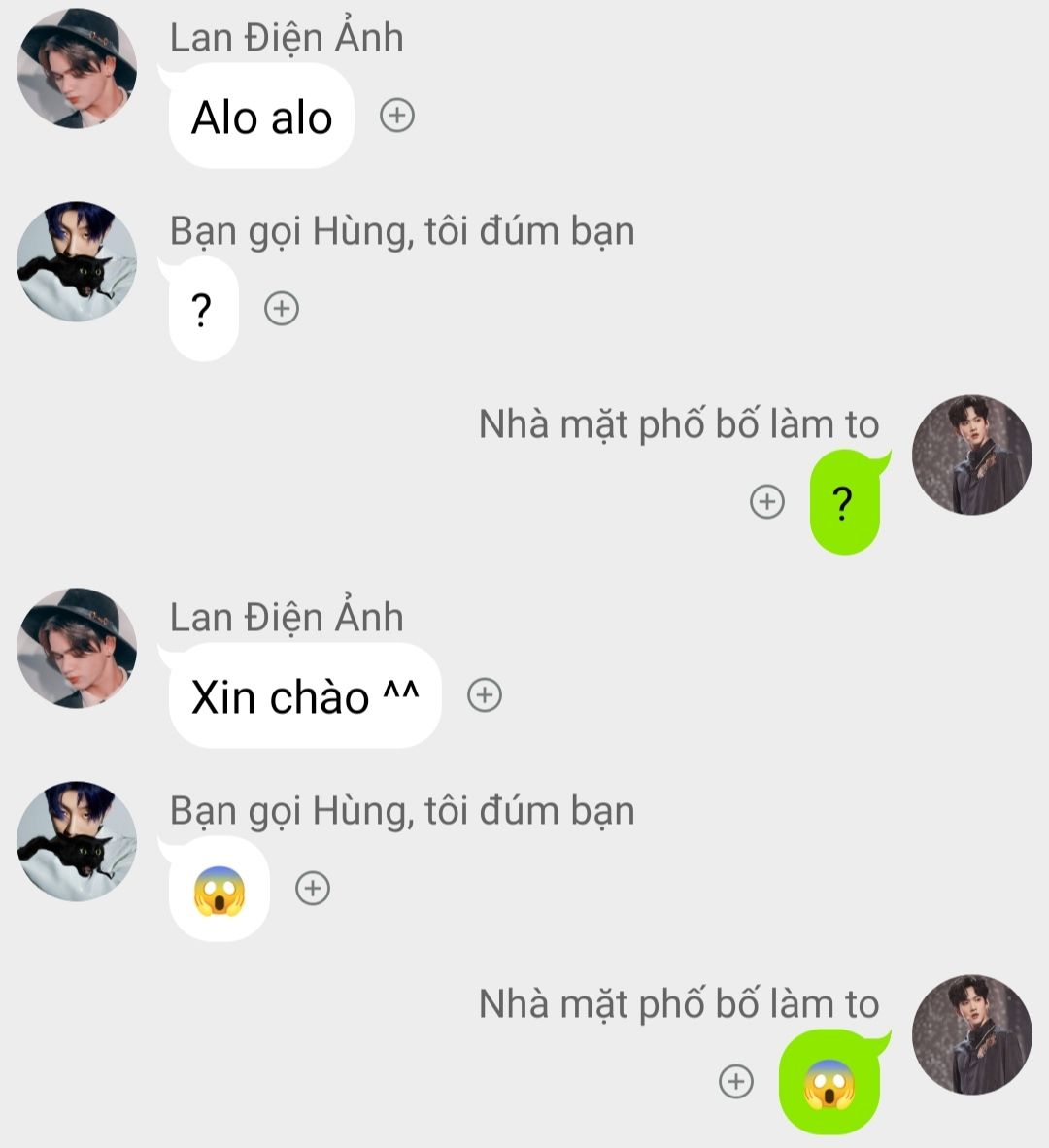Tap the plus icon beside the green "?" bubble
This screenshot has height=1148, width=1049.
click(767, 502)
